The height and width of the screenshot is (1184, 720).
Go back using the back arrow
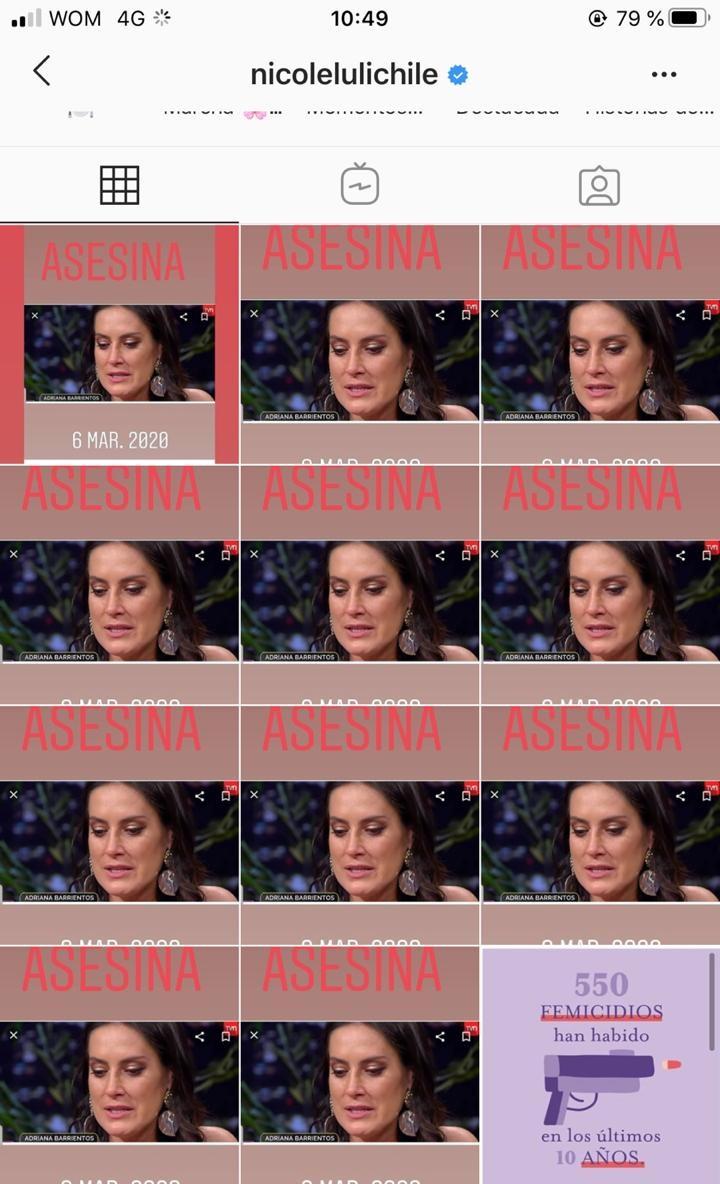click(41, 71)
